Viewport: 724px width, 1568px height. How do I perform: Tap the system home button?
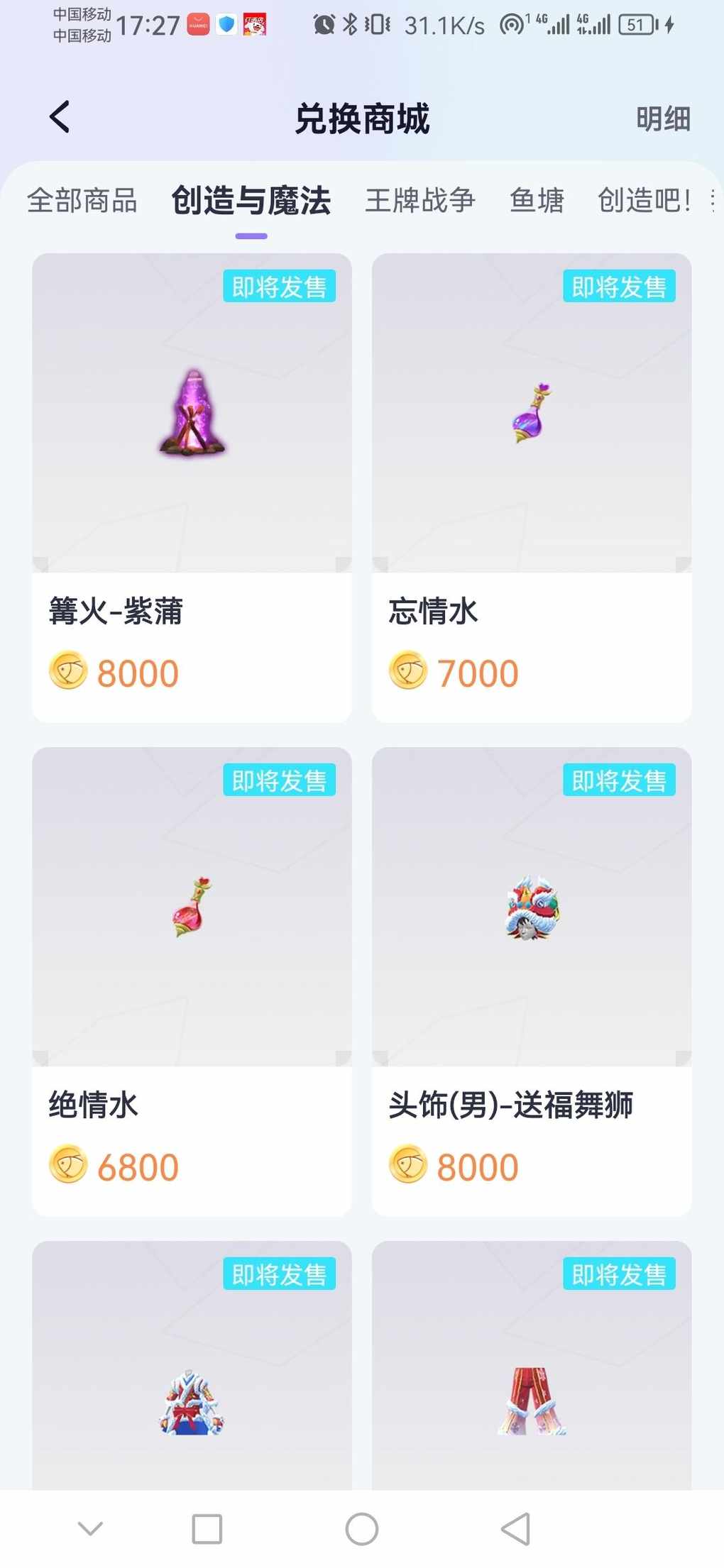click(x=362, y=1528)
